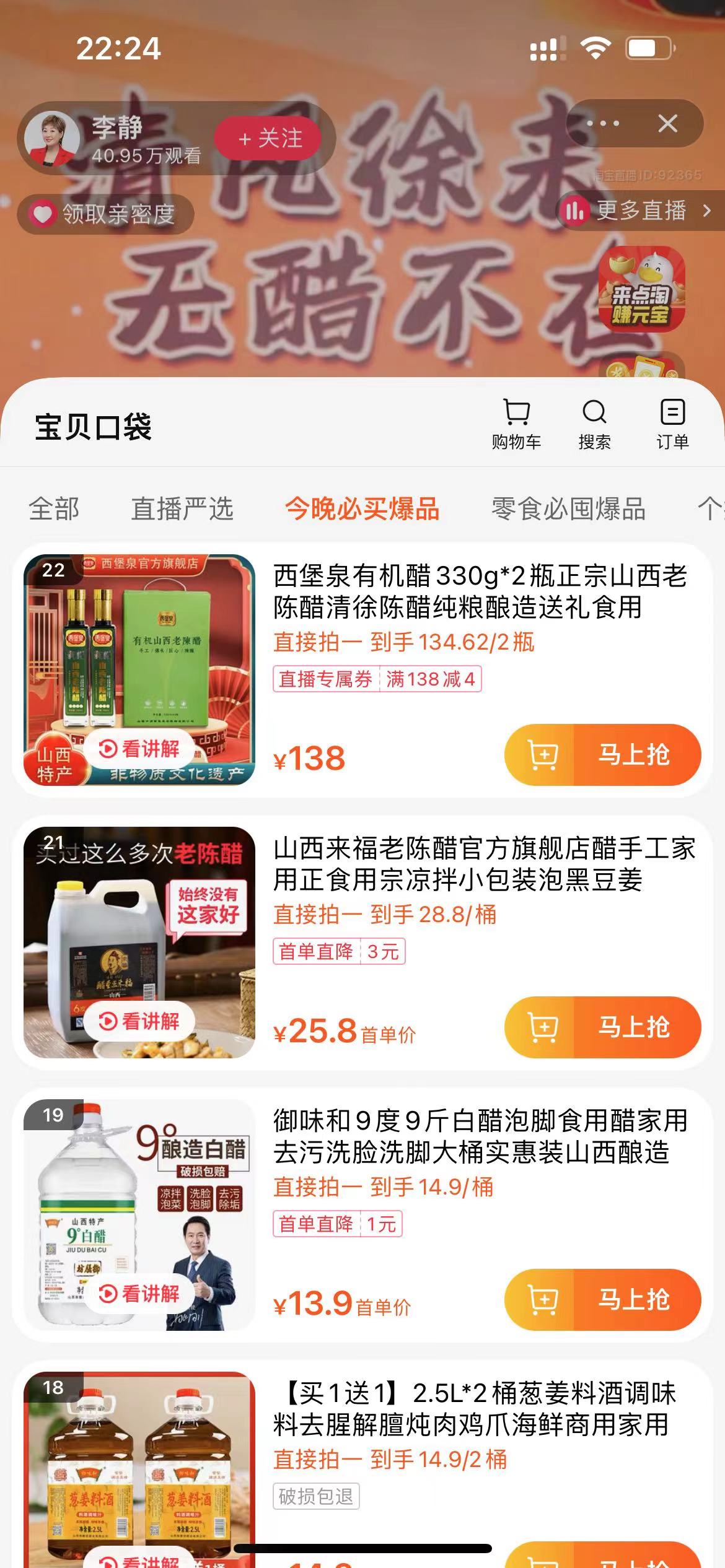Switch to the 零食必囤爆品 tab
Screen dimensions: 725x1568
coord(568,508)
